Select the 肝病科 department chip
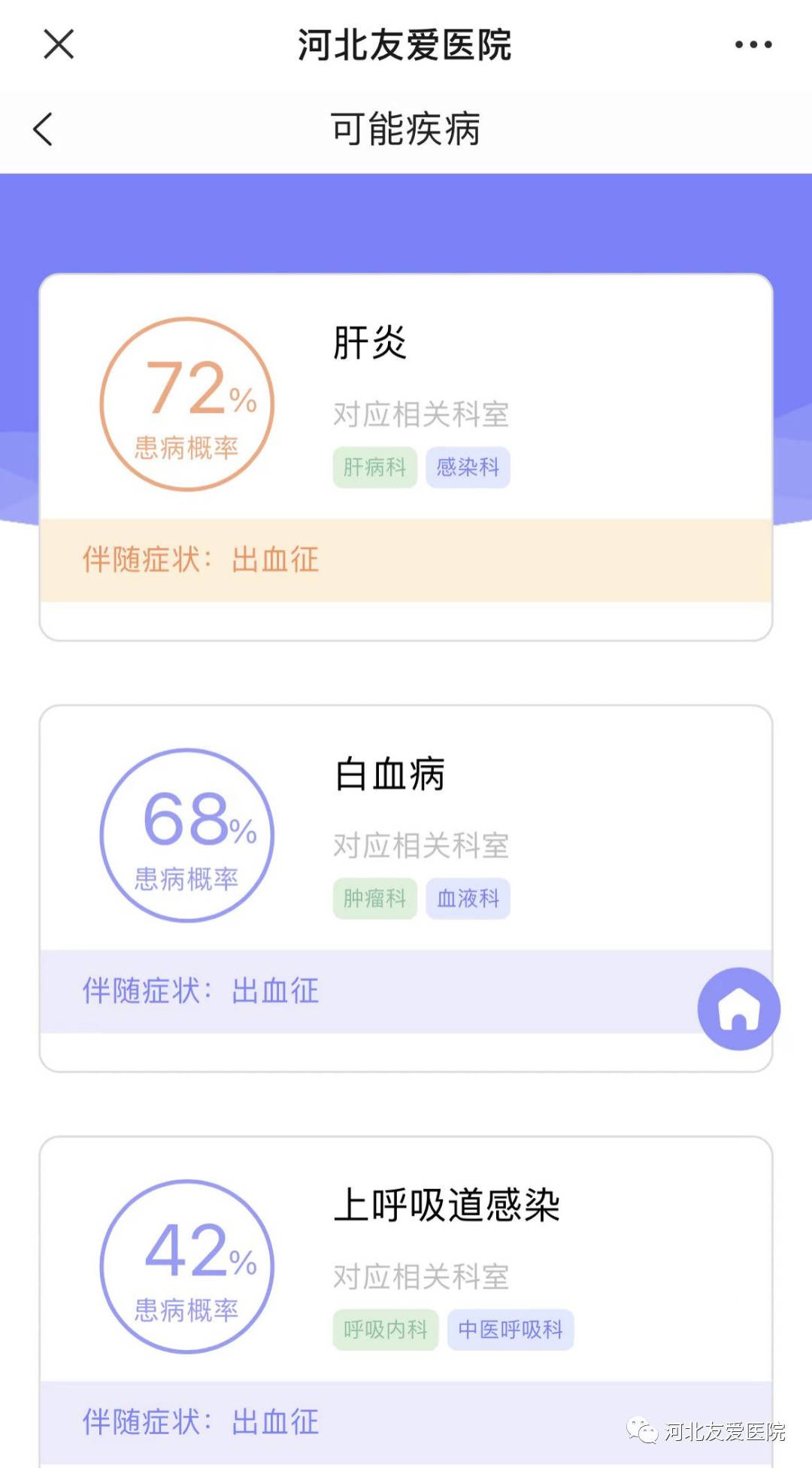812x1468 pixels. tap(375, 467)
